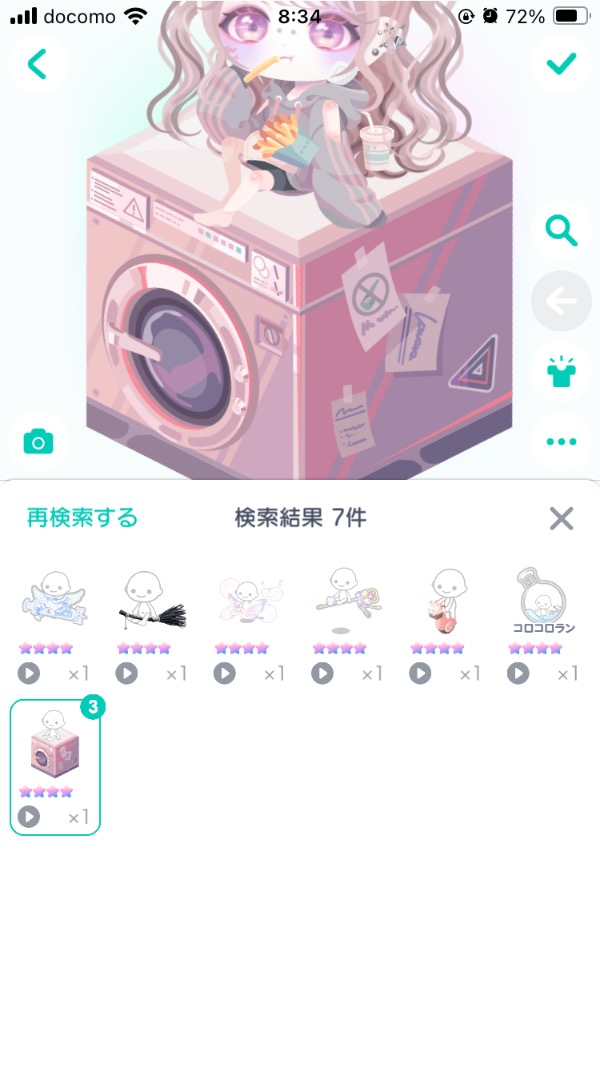
Task: Open the item search magnifier
Action: (561, 232)
